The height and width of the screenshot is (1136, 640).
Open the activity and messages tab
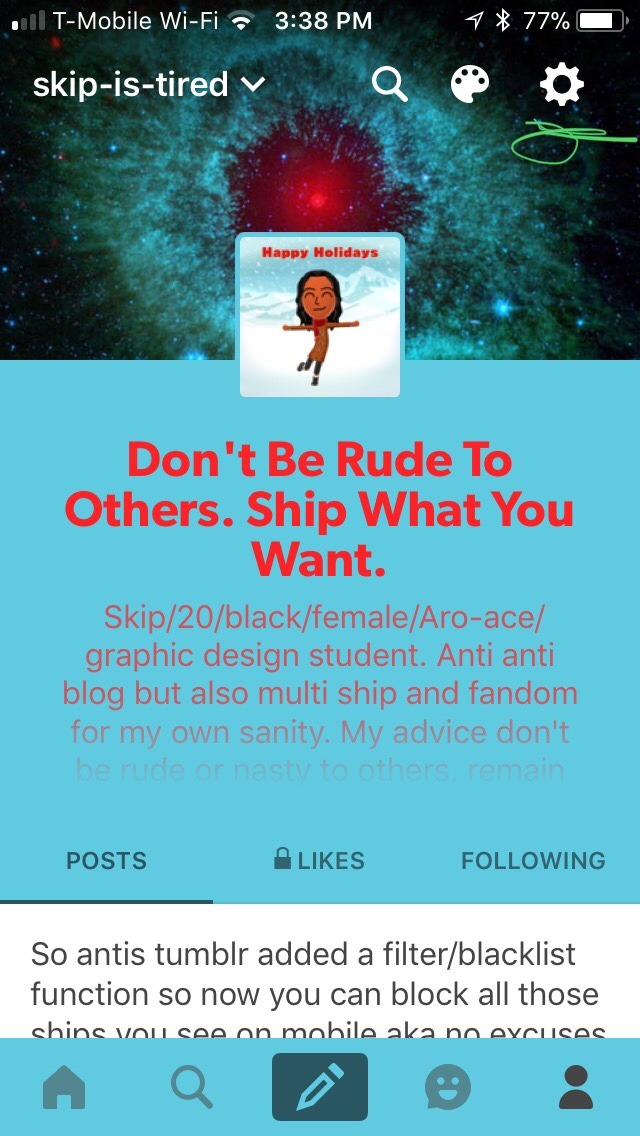448,1087
